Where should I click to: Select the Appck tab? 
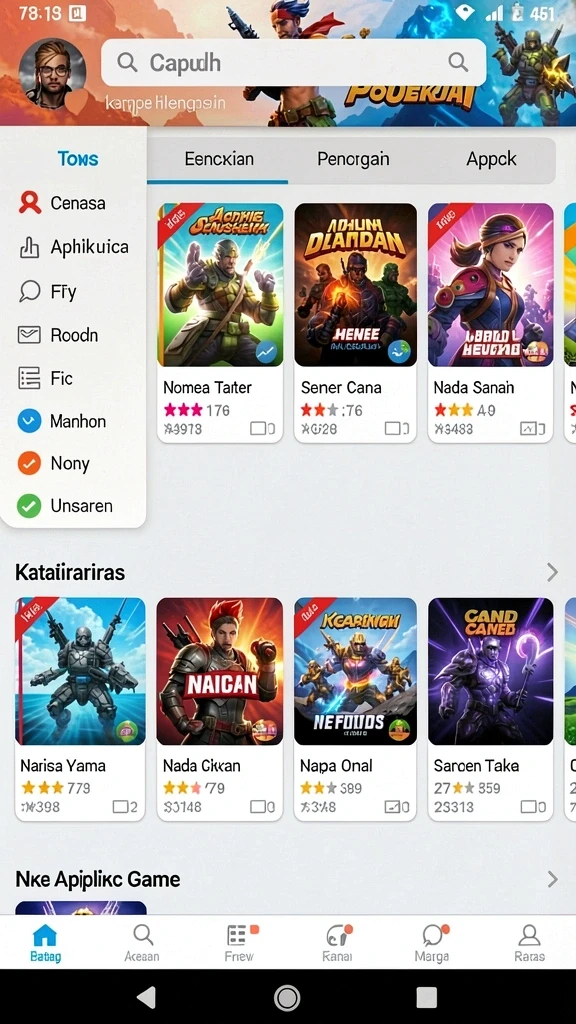tap(491, 159)
